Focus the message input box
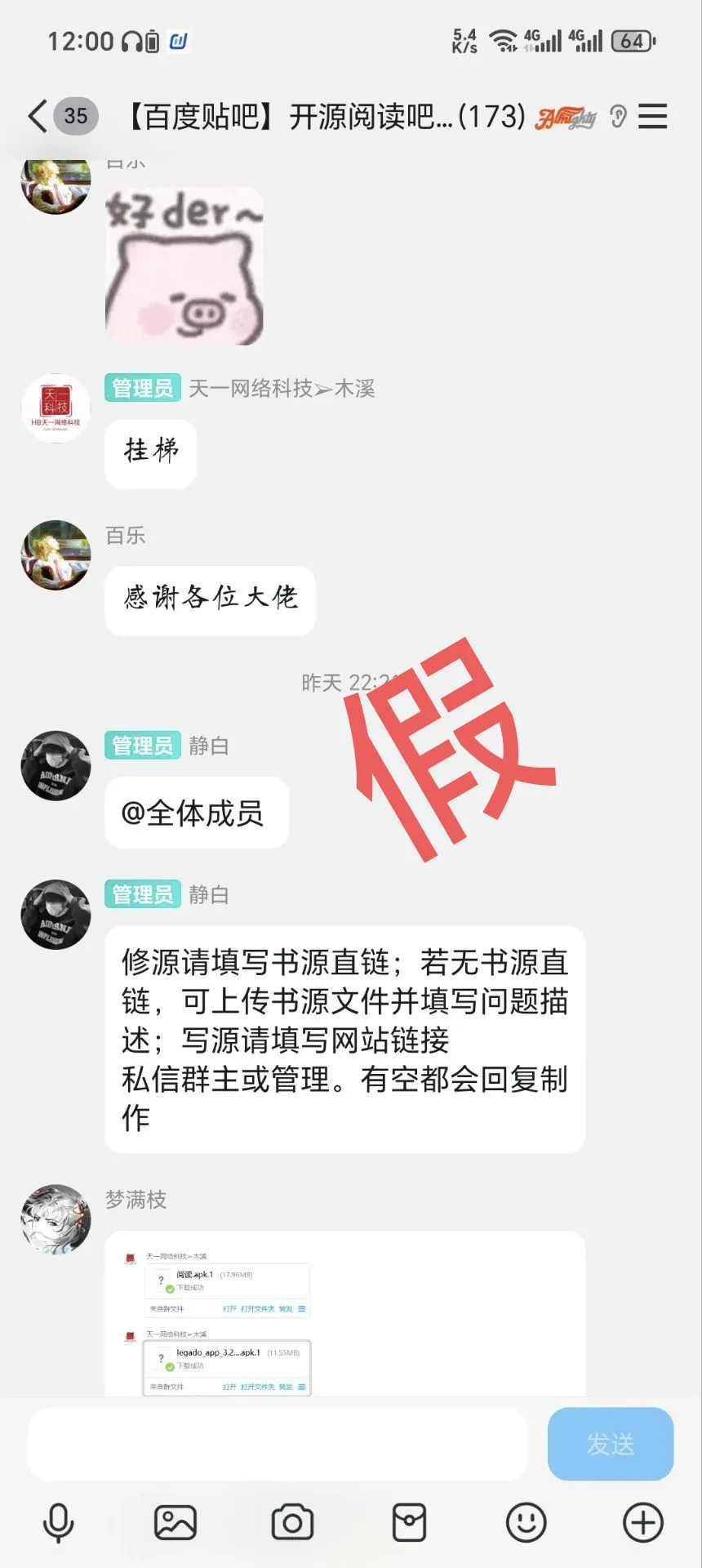 tap(278, 1444)
